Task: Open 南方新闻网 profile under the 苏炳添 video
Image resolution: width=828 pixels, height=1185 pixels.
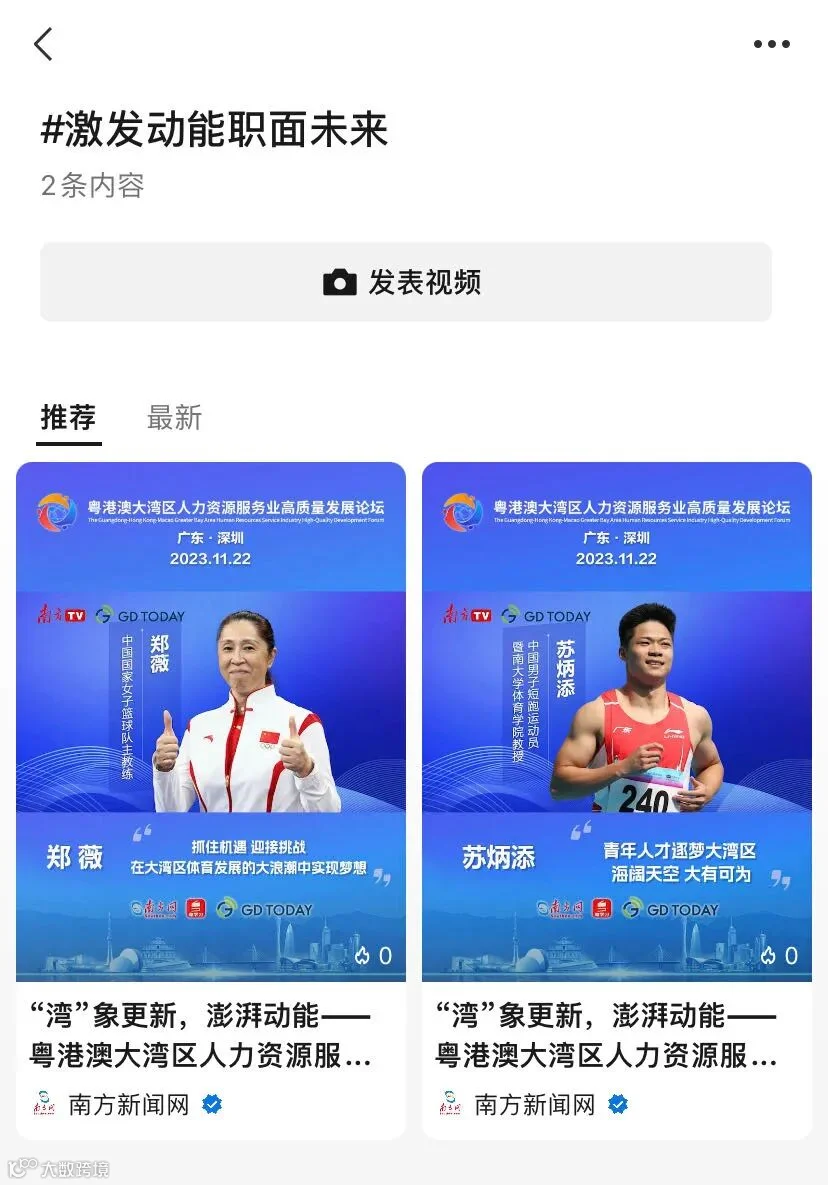Action: pyautogui.click(x=533, y=1105)
